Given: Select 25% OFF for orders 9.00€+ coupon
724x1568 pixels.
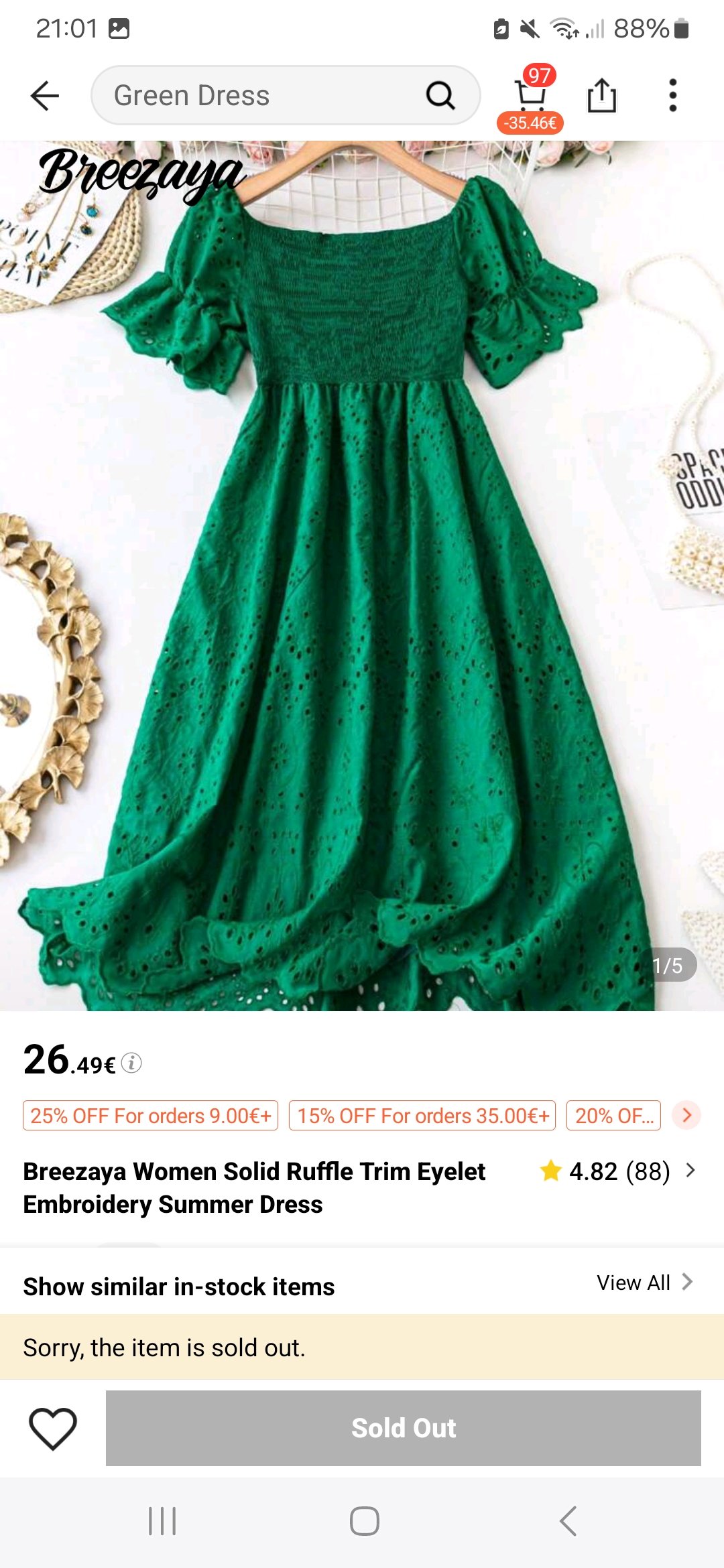Looking at the screenshot, I should (151, 1116).
